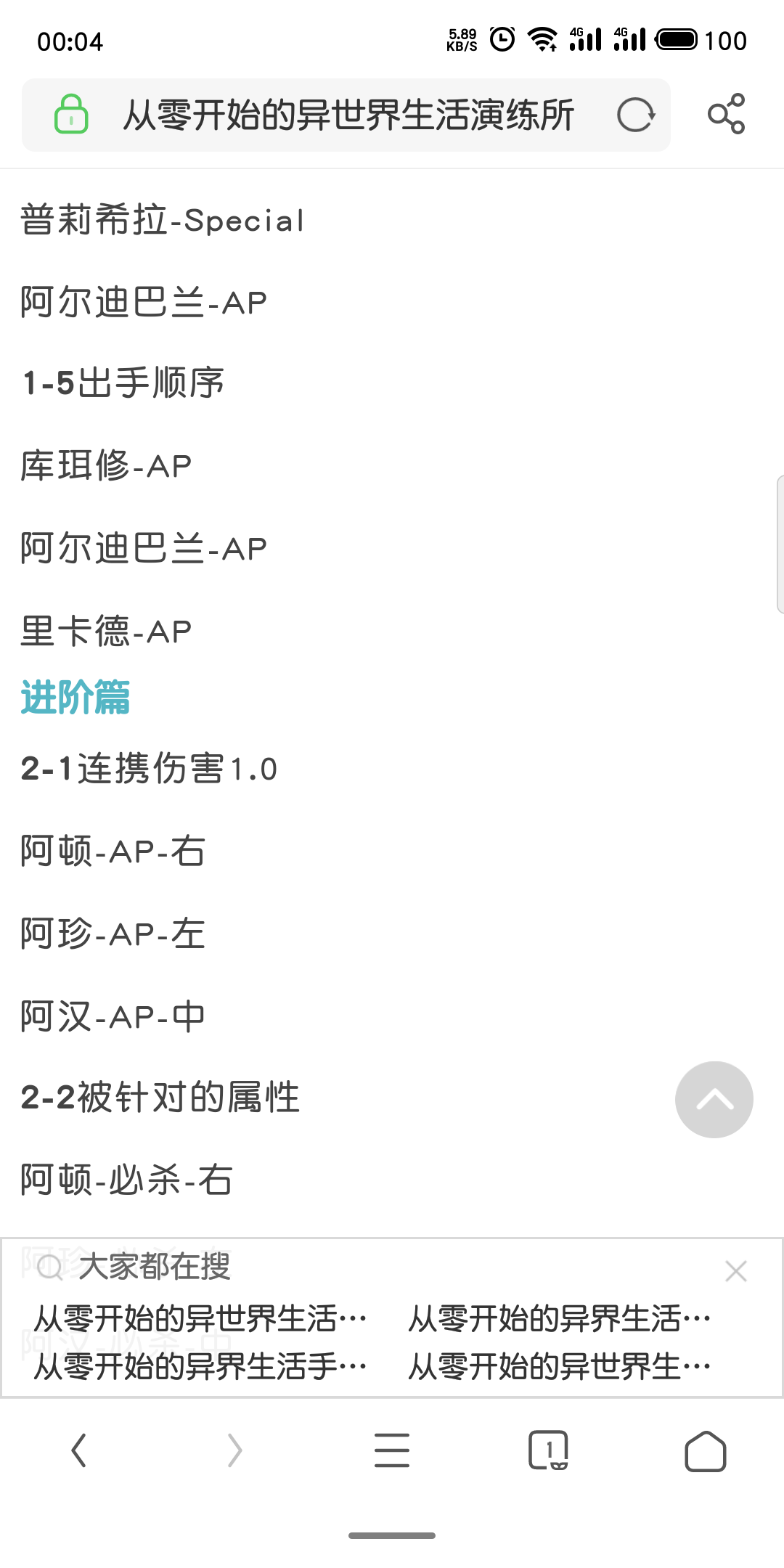Screen dimensions: 784x1568
Task: Navigate forward with the right arrow
Action: [x=234, y=1451]
